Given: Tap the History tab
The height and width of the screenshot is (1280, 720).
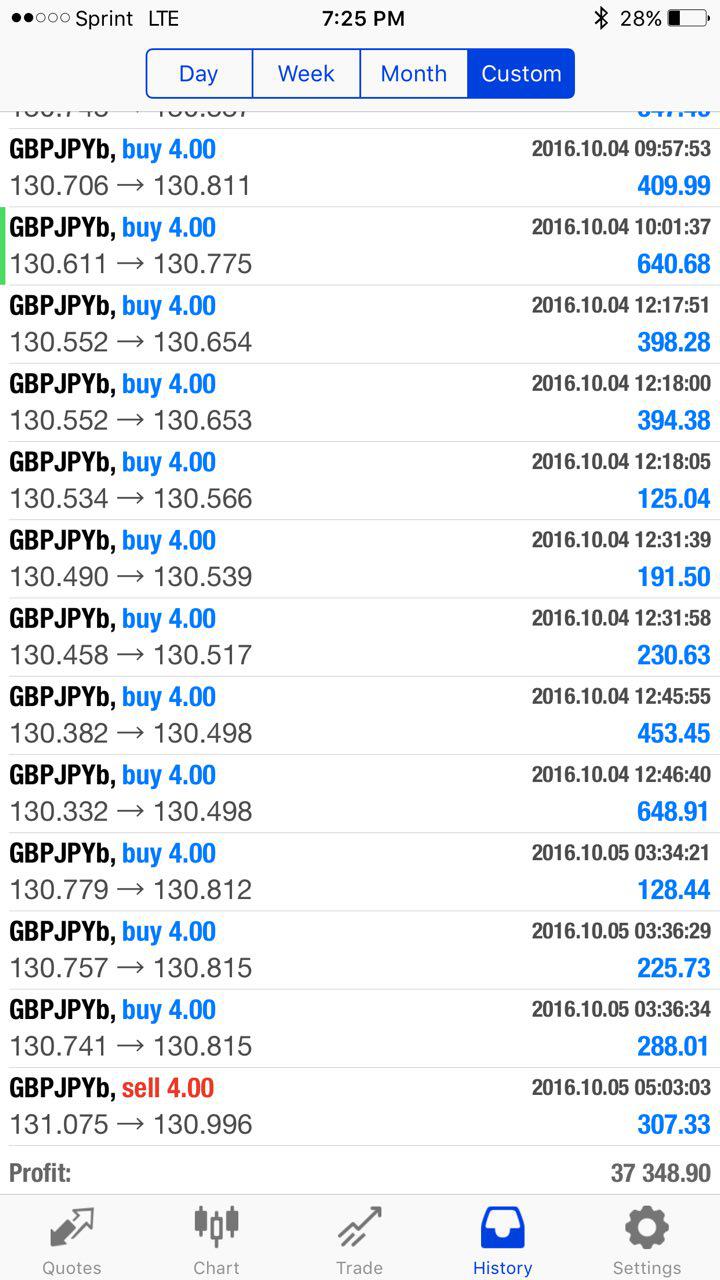Looking at the screenshot, I should [x=503, y=1238].
